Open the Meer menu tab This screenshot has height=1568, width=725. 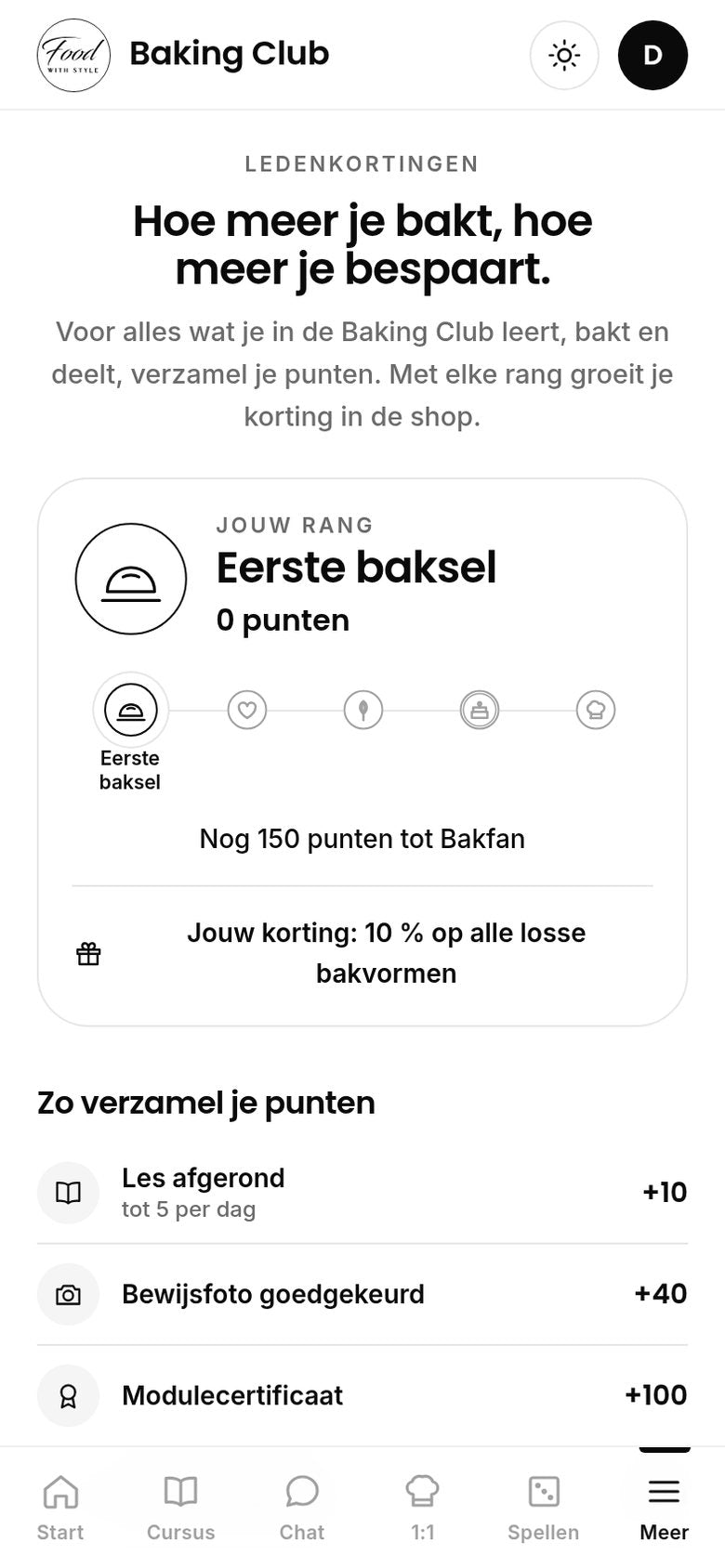tap(665, 1507)
